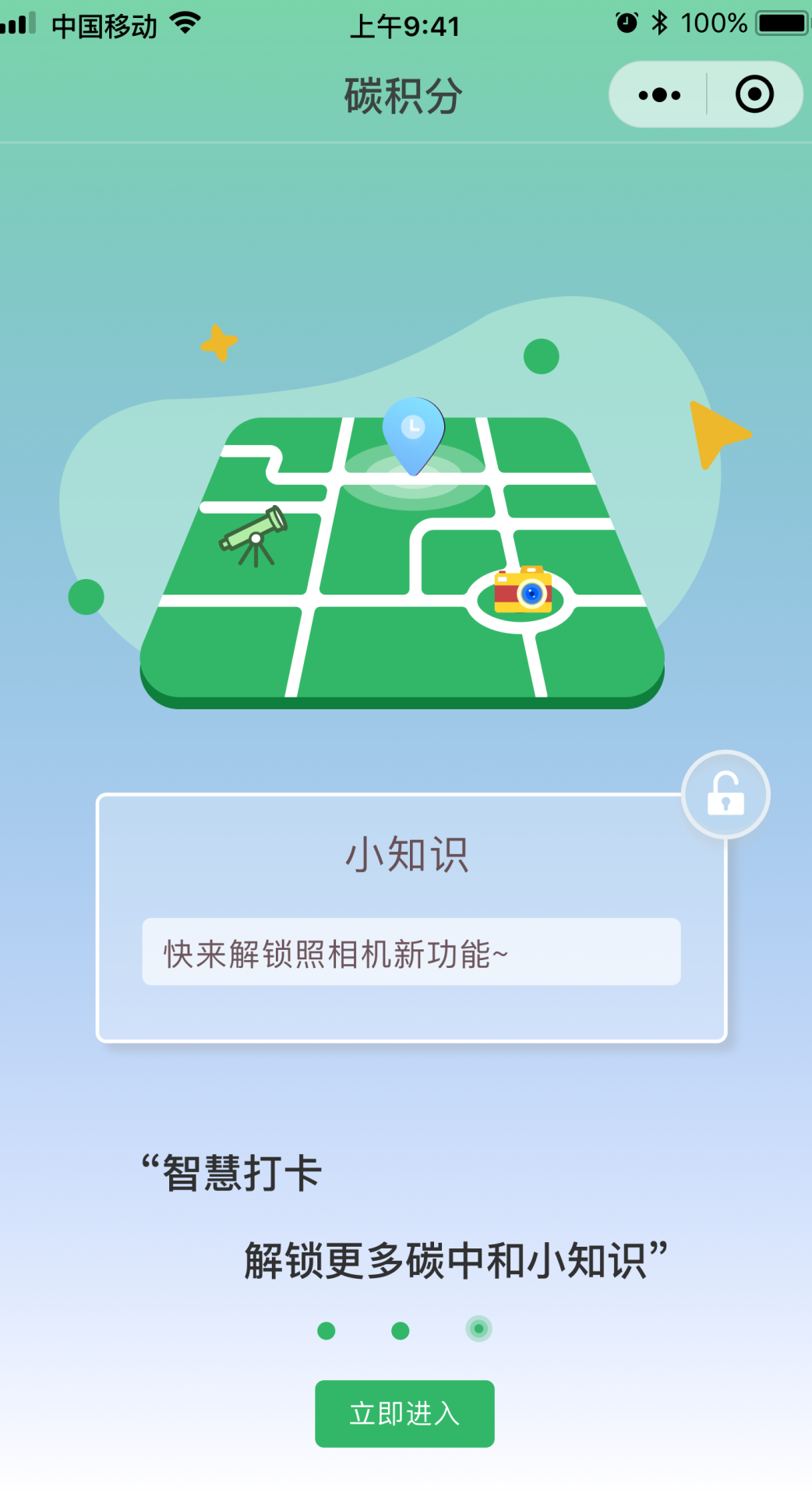Tap the unlock padlock icon on 小知识 card
This screenshot has height=1497, width=812.
(x=726, y=794)
